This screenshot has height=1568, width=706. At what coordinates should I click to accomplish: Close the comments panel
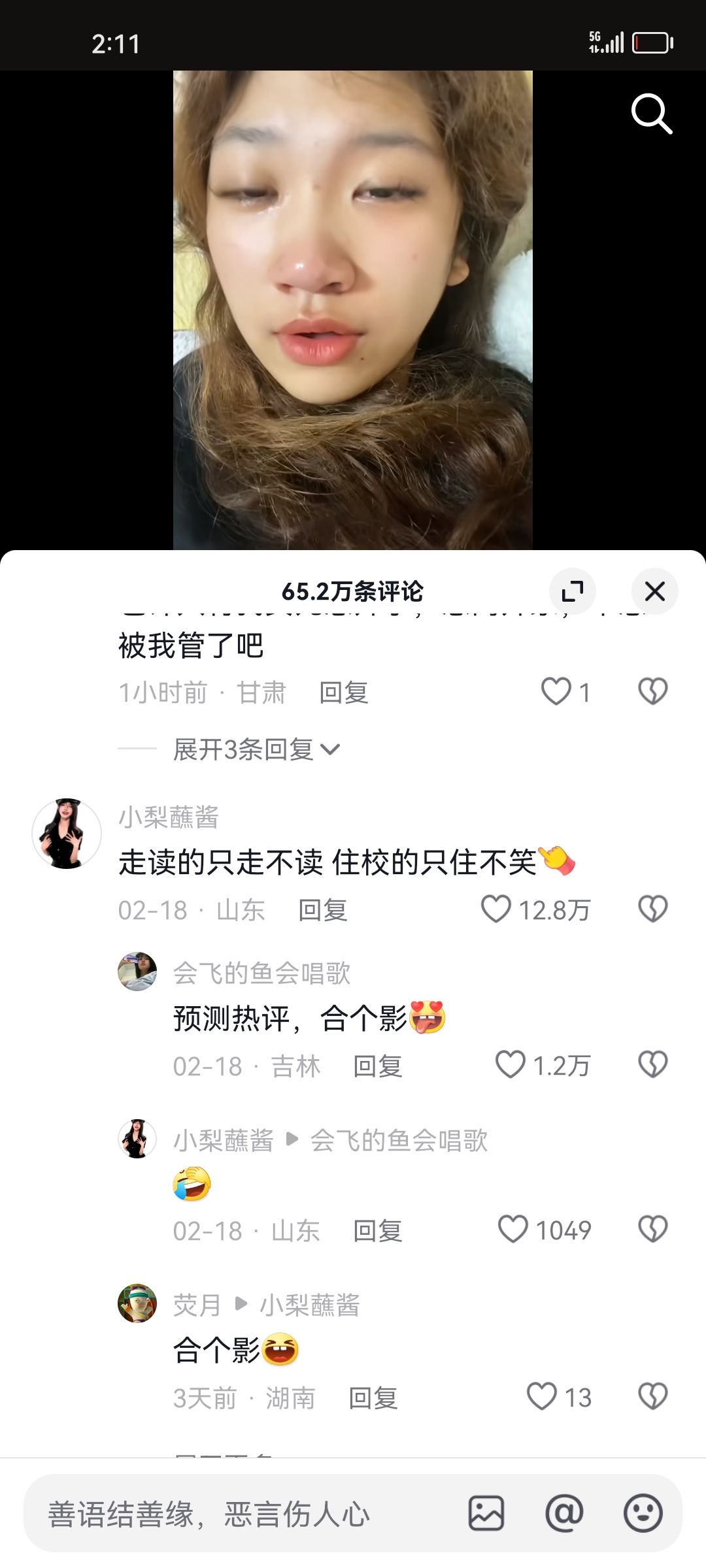click(654, 591)
